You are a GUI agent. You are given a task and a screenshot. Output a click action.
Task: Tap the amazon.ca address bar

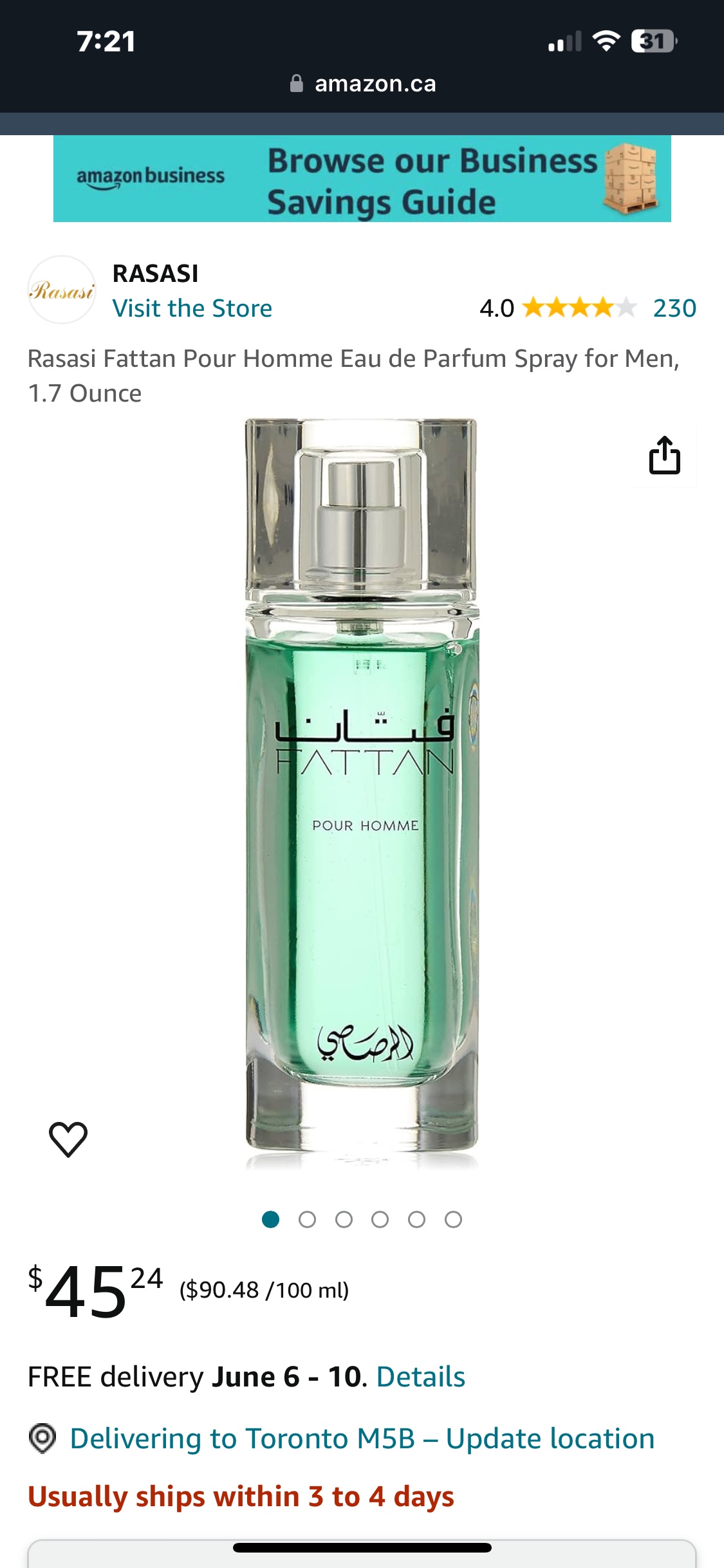pyautogui.click(x=363, y=84)
